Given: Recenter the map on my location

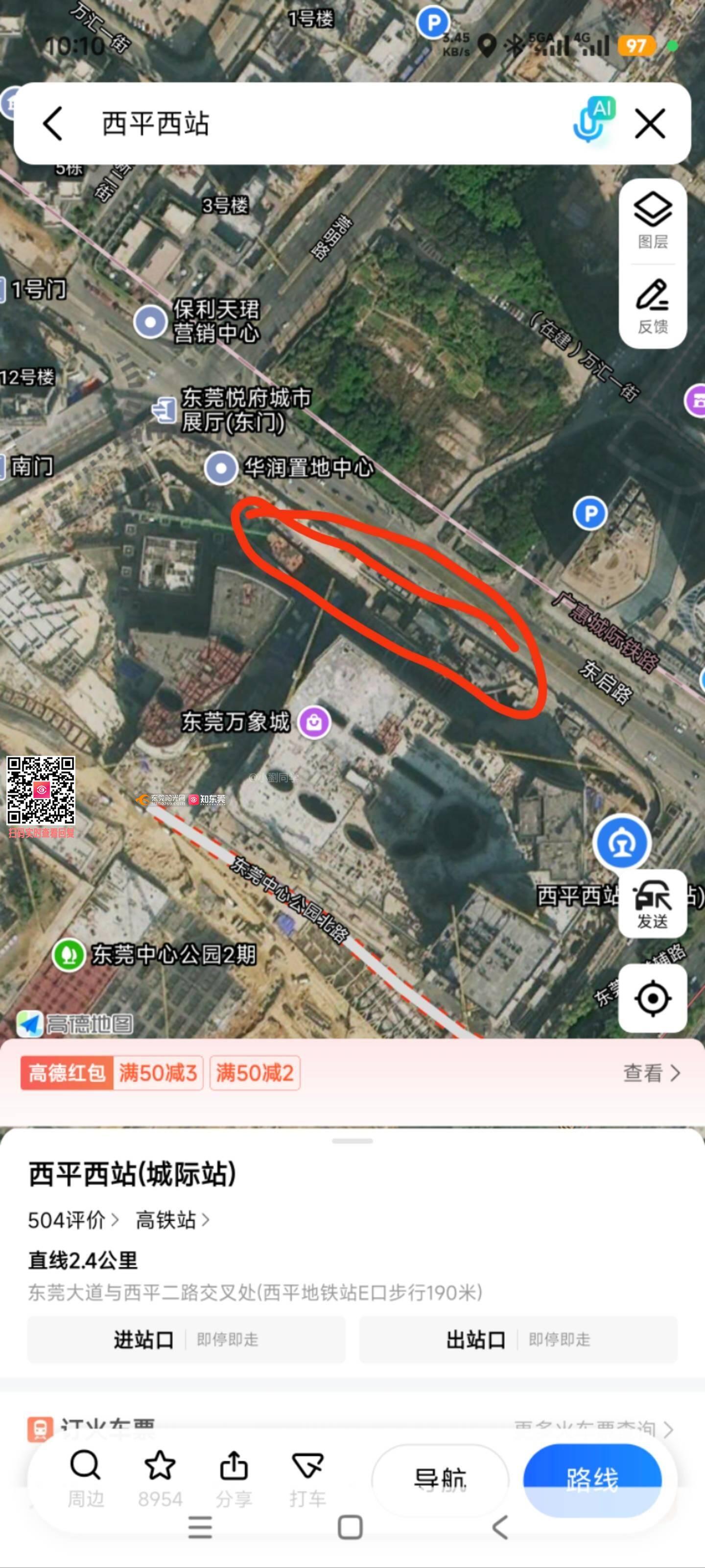Looking at the screenshot, I should pyautogui.click(x=653, y=998).
